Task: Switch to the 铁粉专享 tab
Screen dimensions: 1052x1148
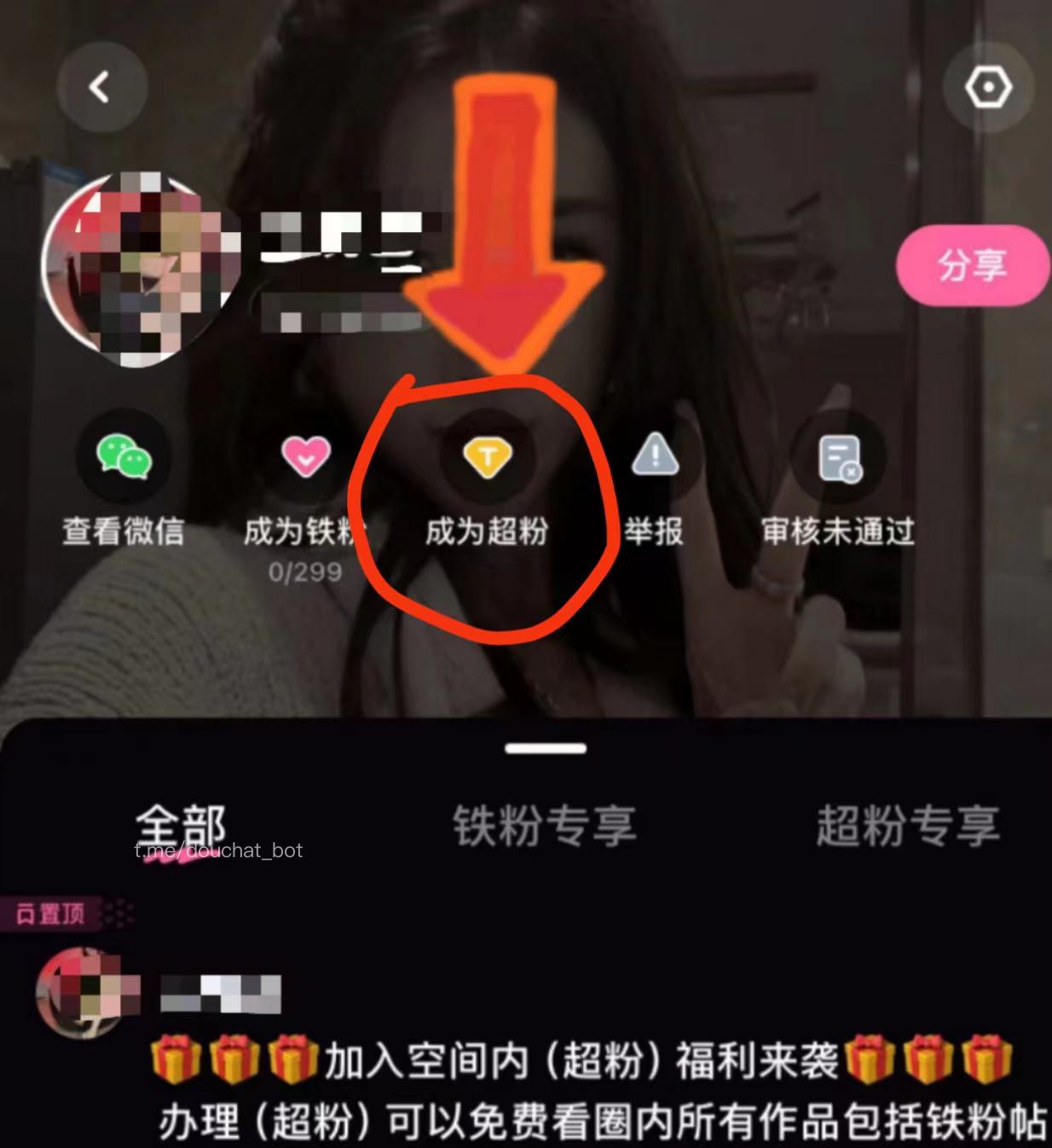Action: pyautogui.click(x=544, y=825)
